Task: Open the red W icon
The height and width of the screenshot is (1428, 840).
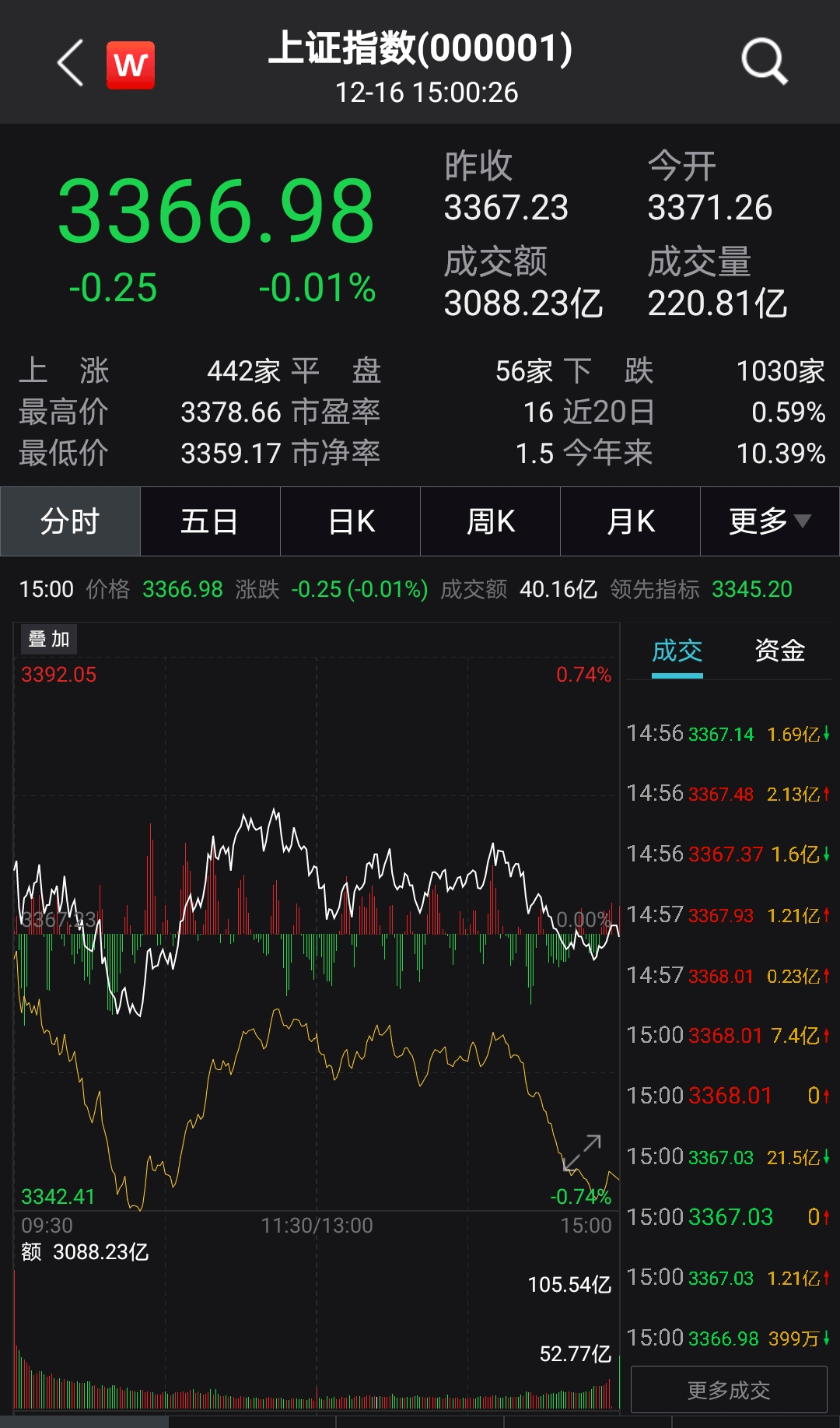Action: [131, 65]
